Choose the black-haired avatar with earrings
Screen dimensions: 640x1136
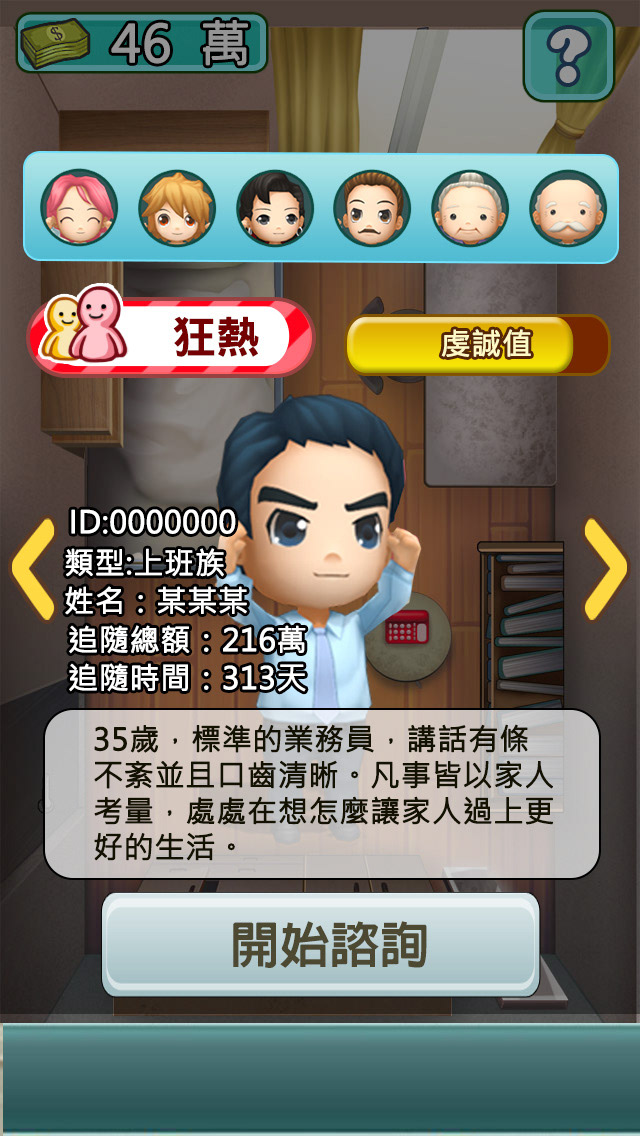pos(275,207)
